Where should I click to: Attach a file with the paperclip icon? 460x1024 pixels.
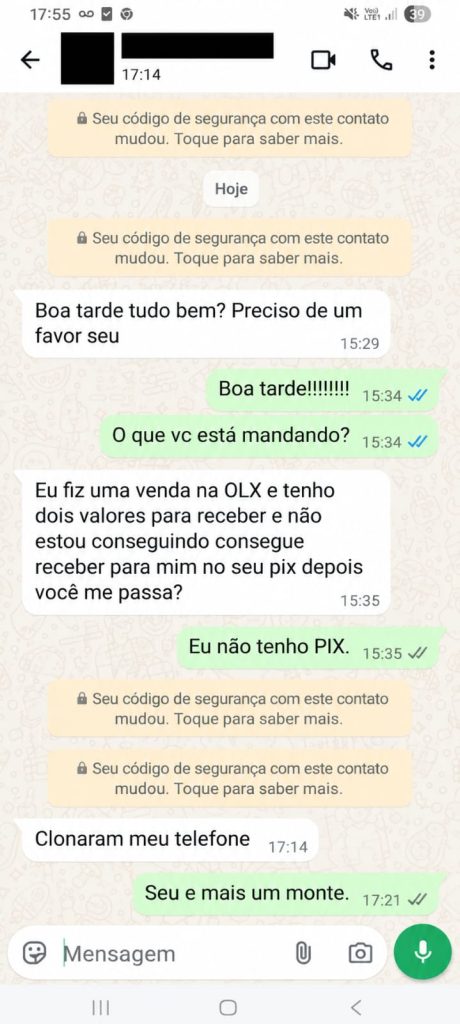tap(303, 954)
